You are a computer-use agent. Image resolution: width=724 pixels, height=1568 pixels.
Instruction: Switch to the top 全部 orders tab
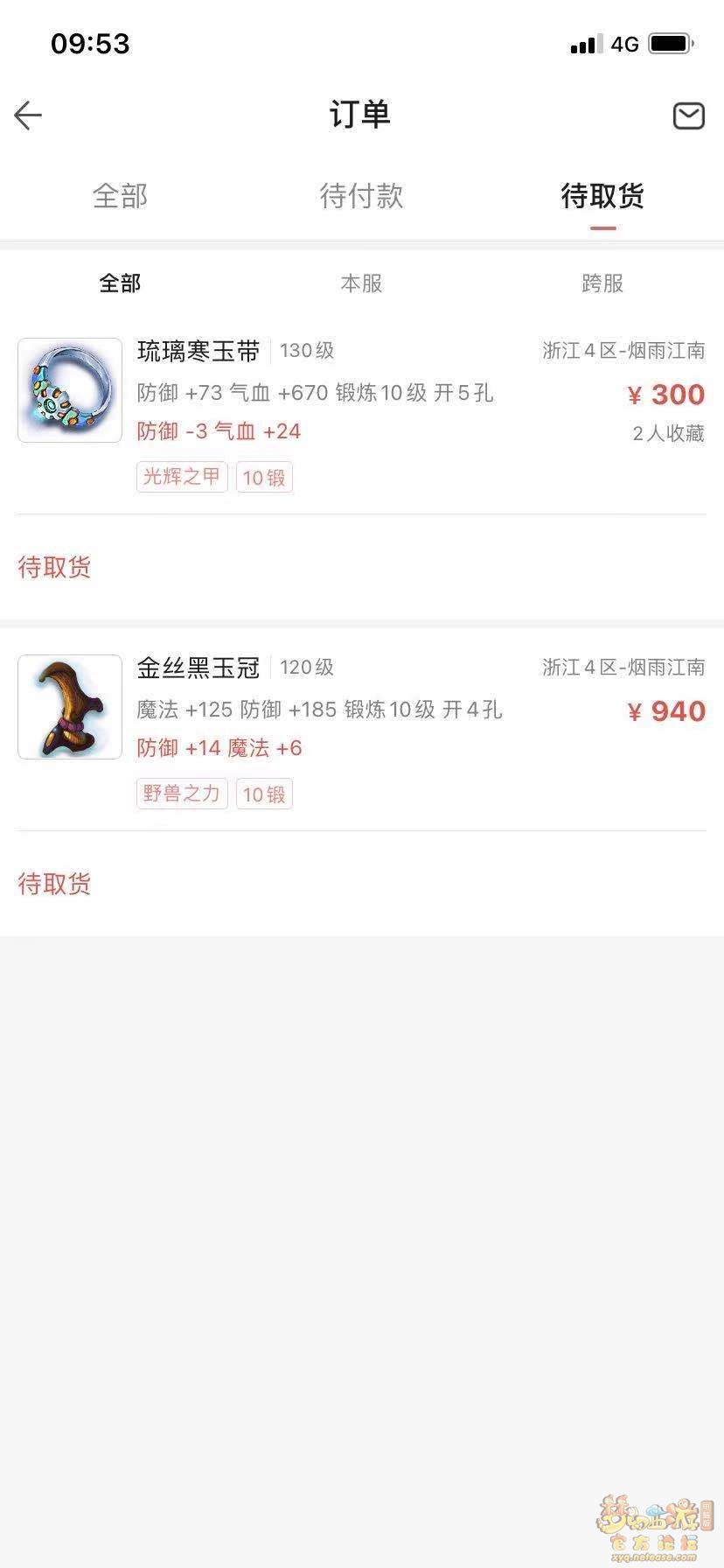point(120,196)
